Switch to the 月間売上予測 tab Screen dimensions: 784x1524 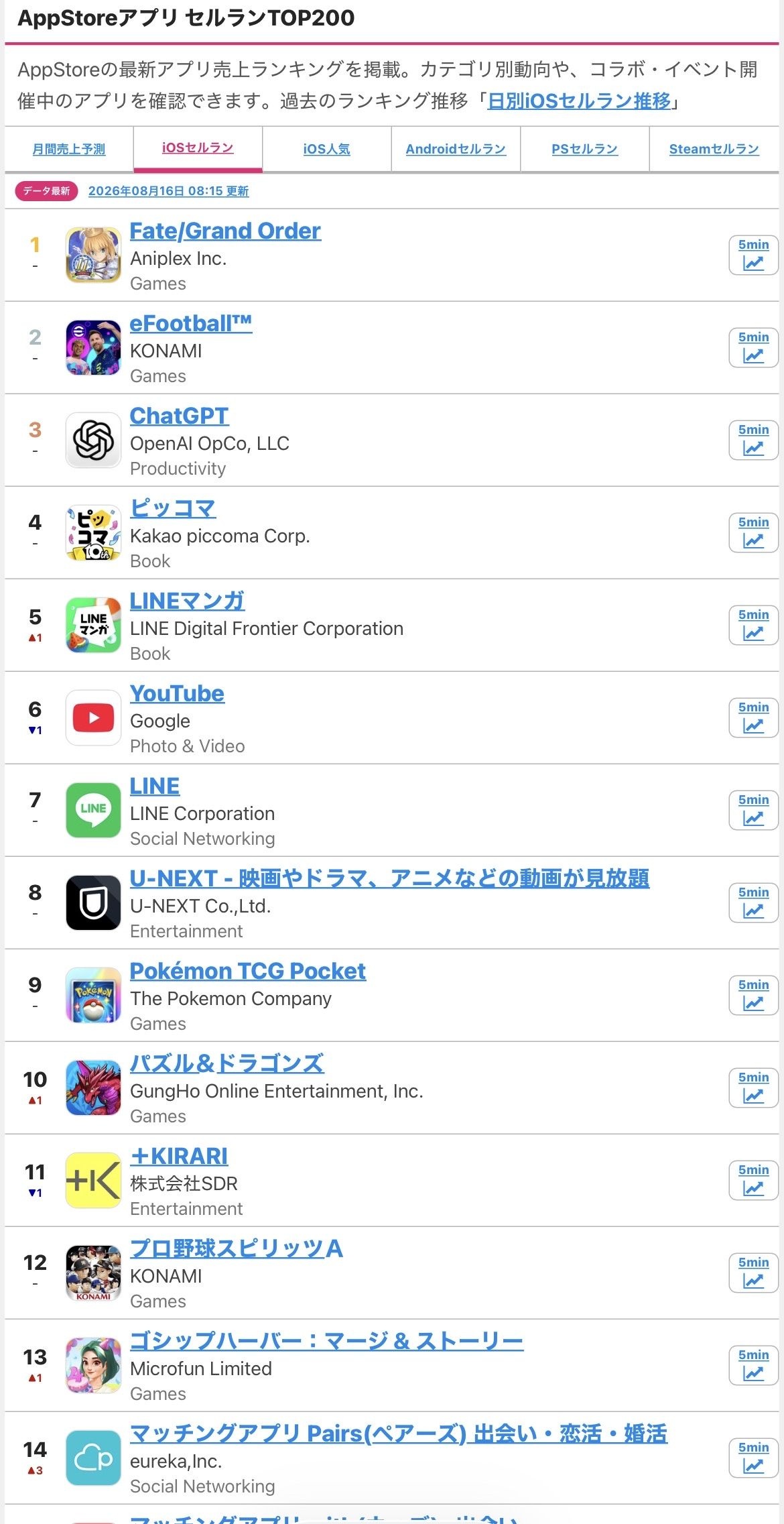(69, 149)
